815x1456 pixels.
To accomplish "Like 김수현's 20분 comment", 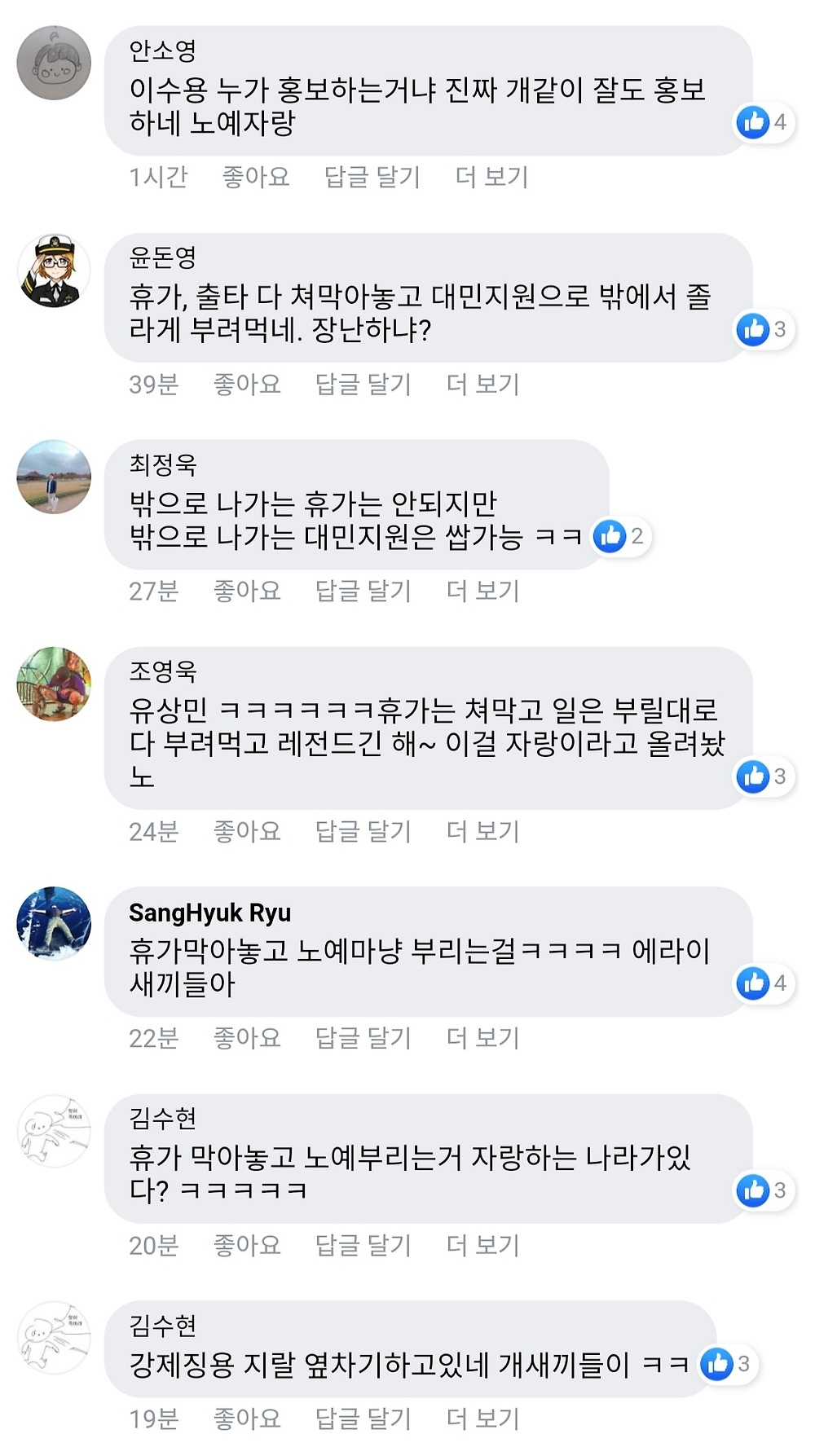I will pos(247,1244).
